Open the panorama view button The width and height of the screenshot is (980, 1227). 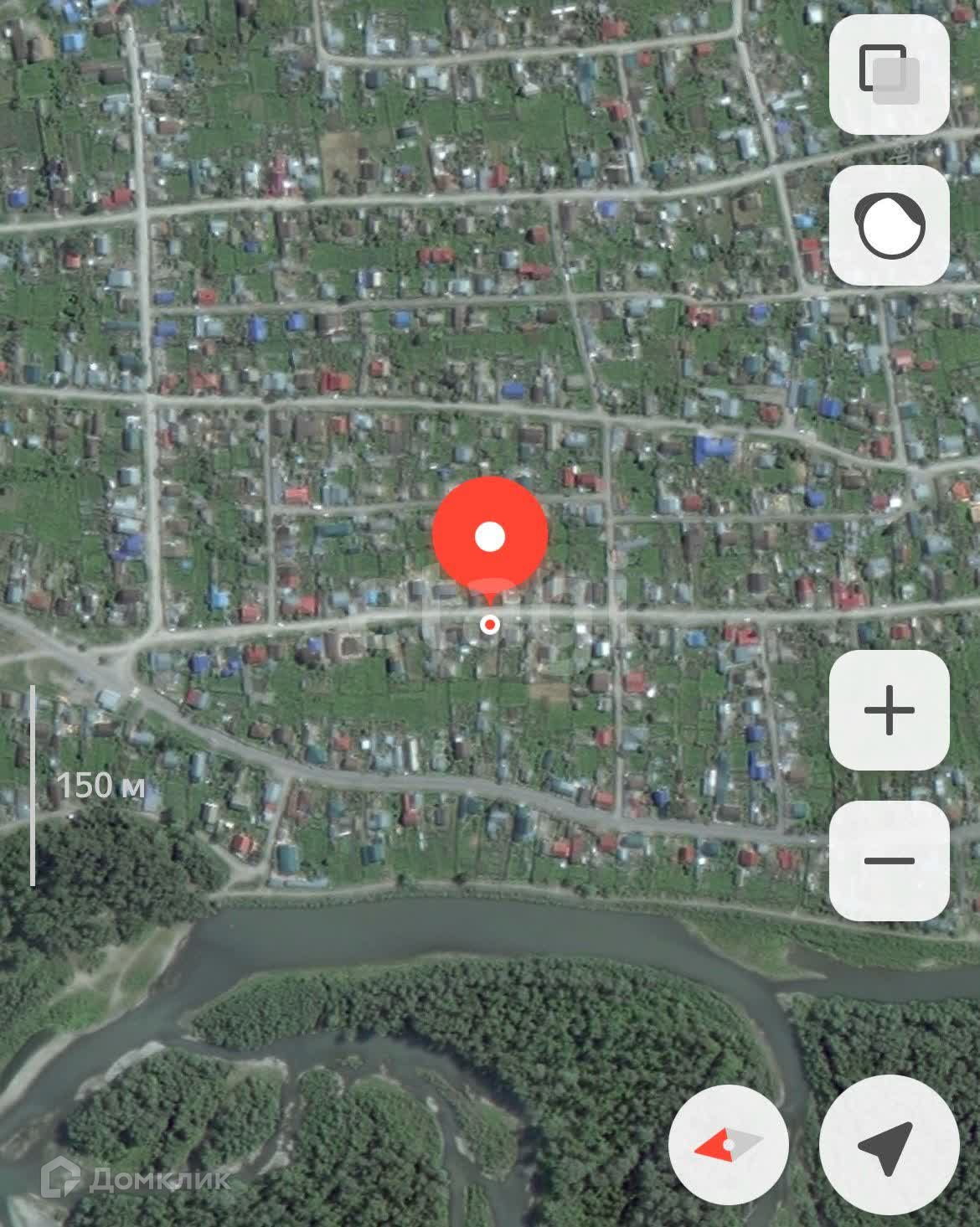pos(889,225)
